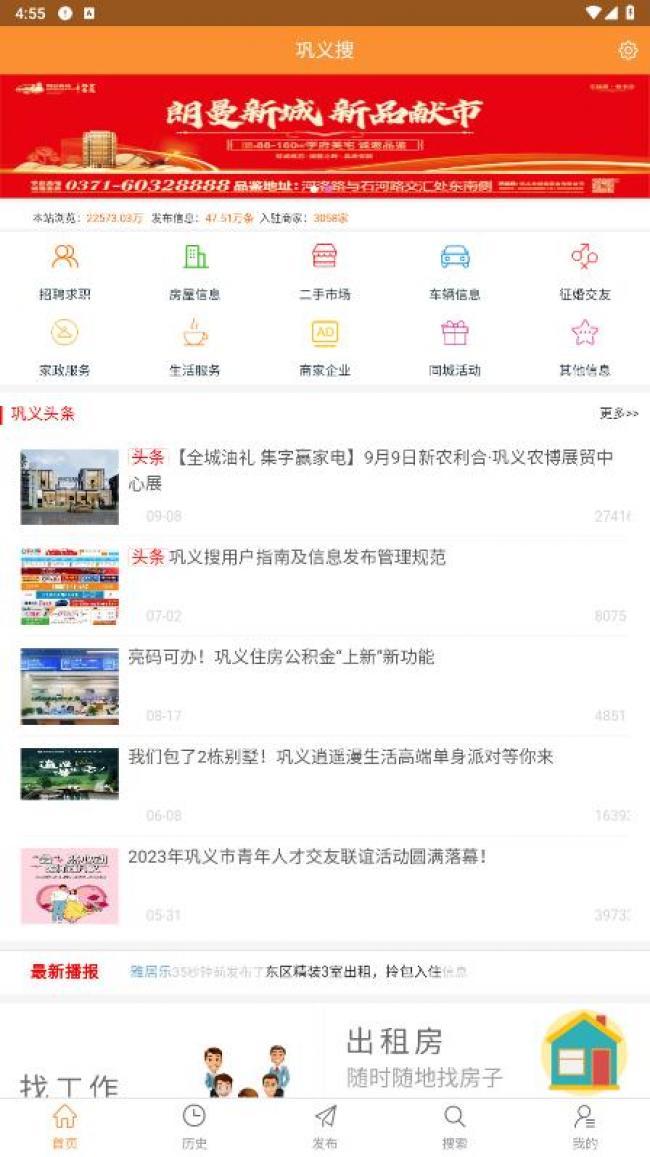
Task: Select the 征婚交友 category
Action: click(585, 270)
